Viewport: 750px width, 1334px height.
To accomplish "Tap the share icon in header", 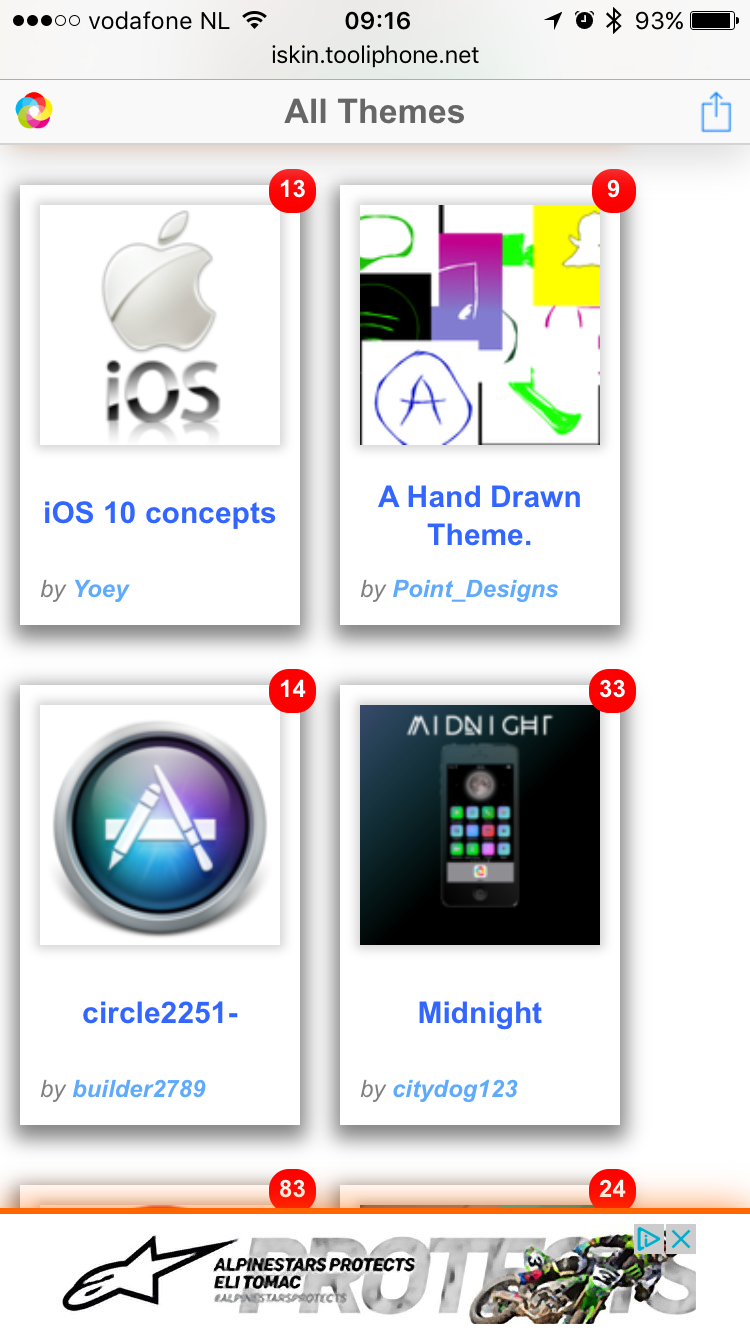I will click(716, 111).
